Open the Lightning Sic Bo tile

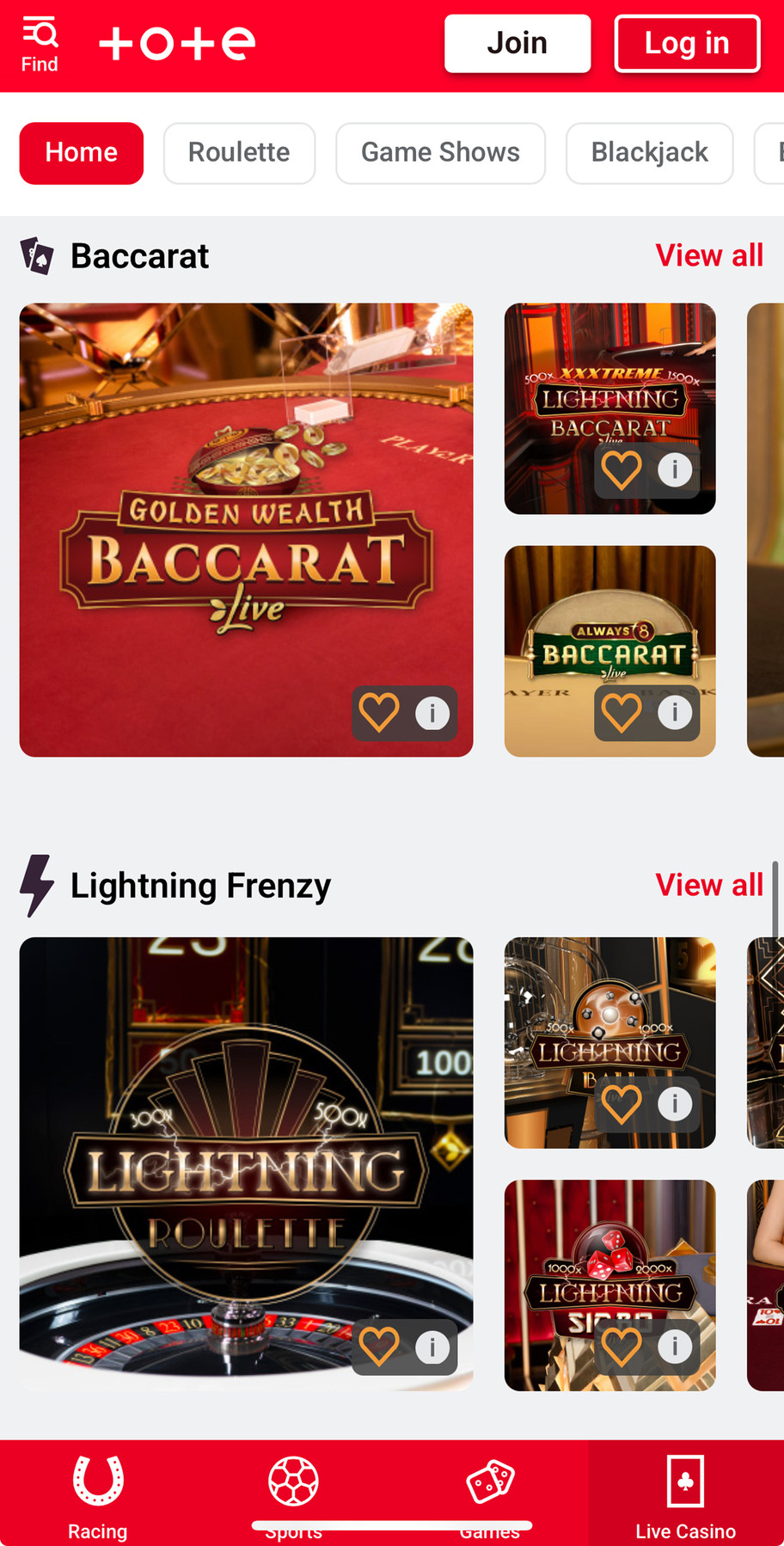click(609, 1255)
